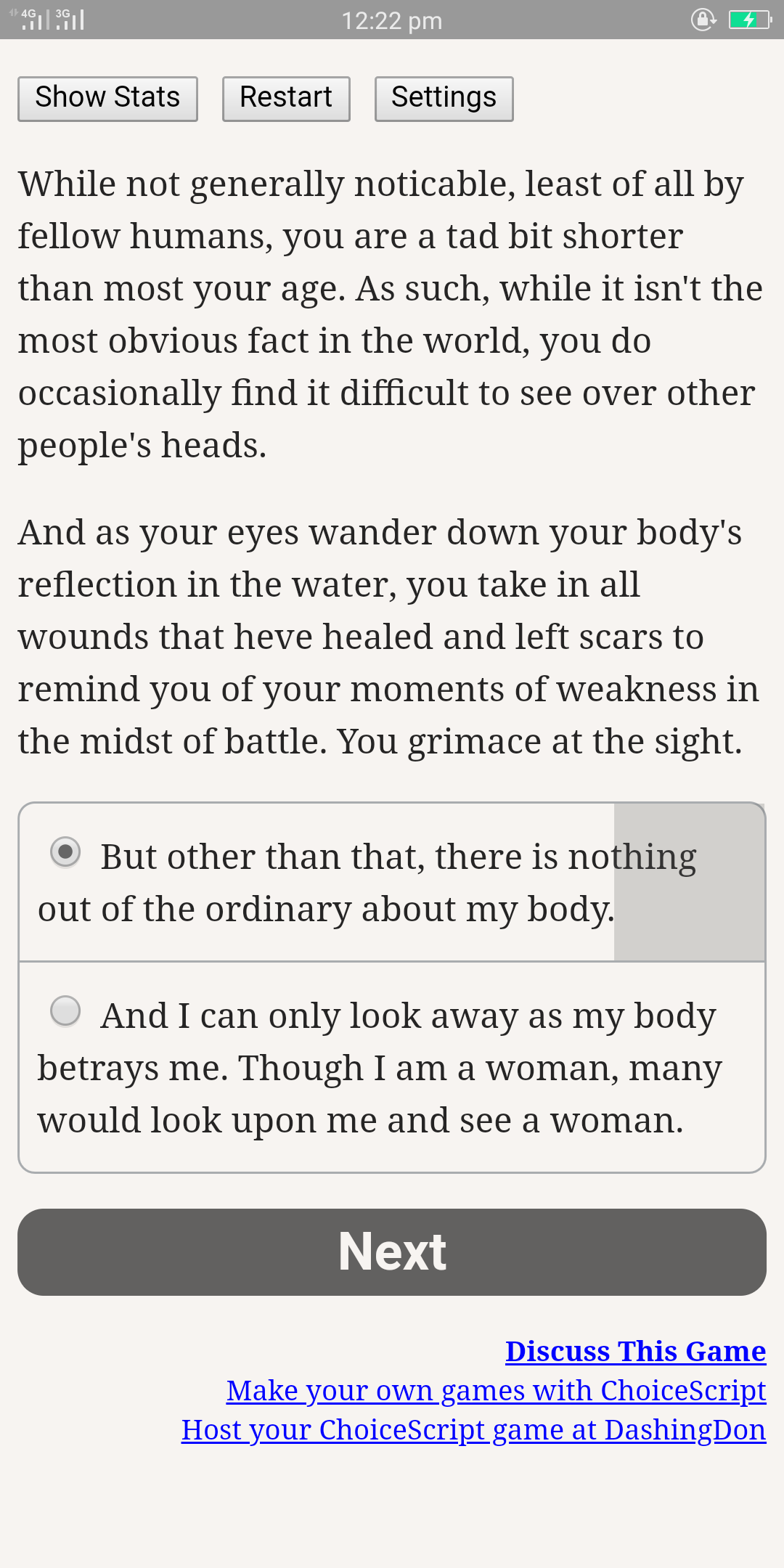This screenshot has width=784, height=1568.
Task: Continue with the Next button
Action: [392, 1251]
